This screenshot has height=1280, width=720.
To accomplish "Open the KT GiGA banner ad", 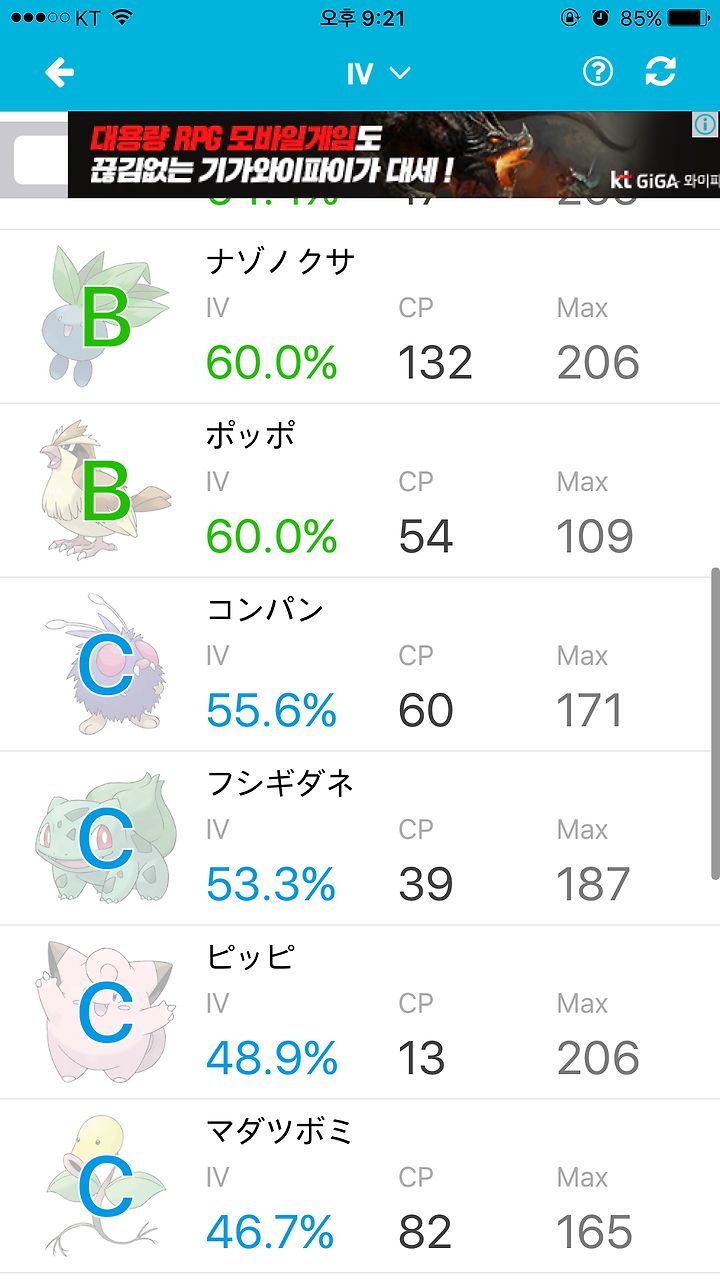I will point(393,155).
